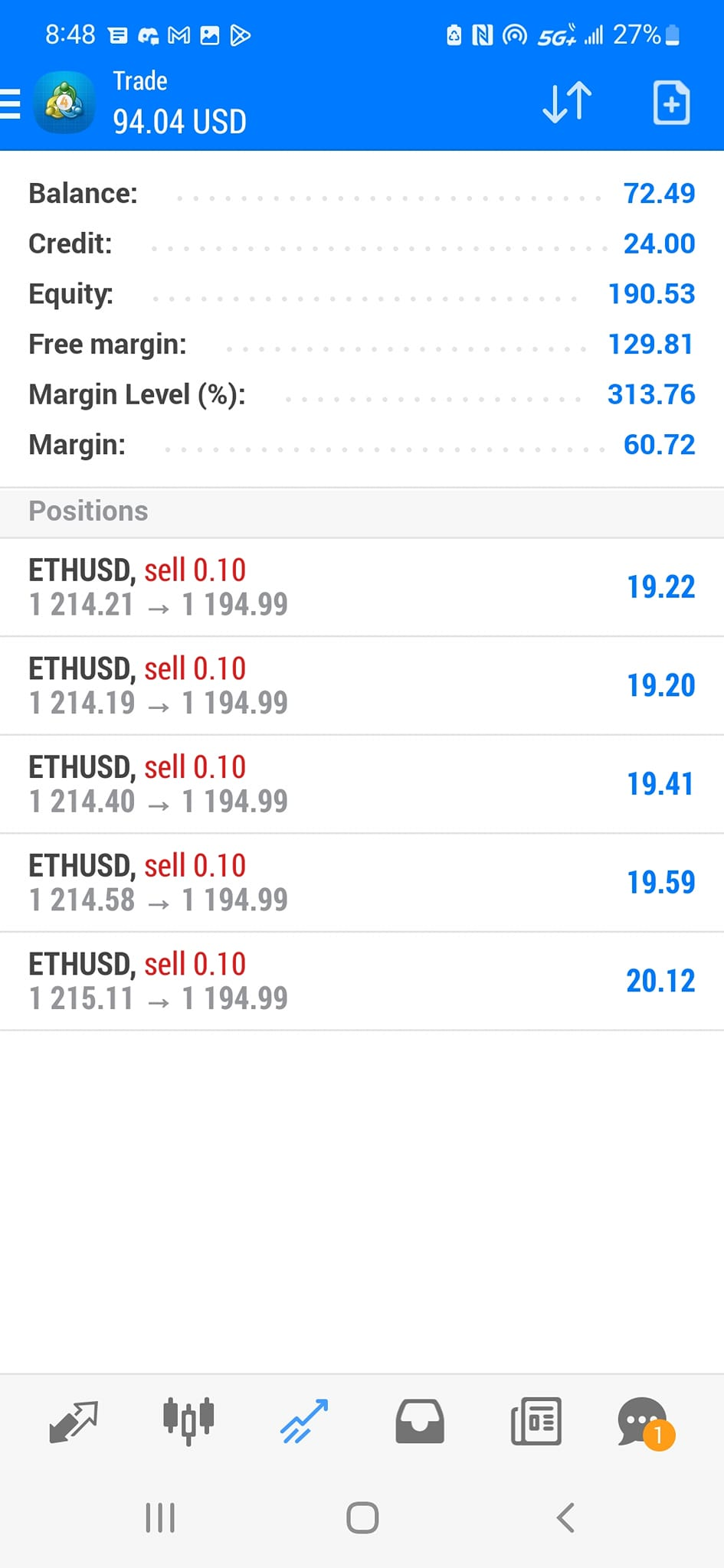Open ETHUSD position opened at 1 214.21
724x1568 pixels.
[x=362, y=587]
